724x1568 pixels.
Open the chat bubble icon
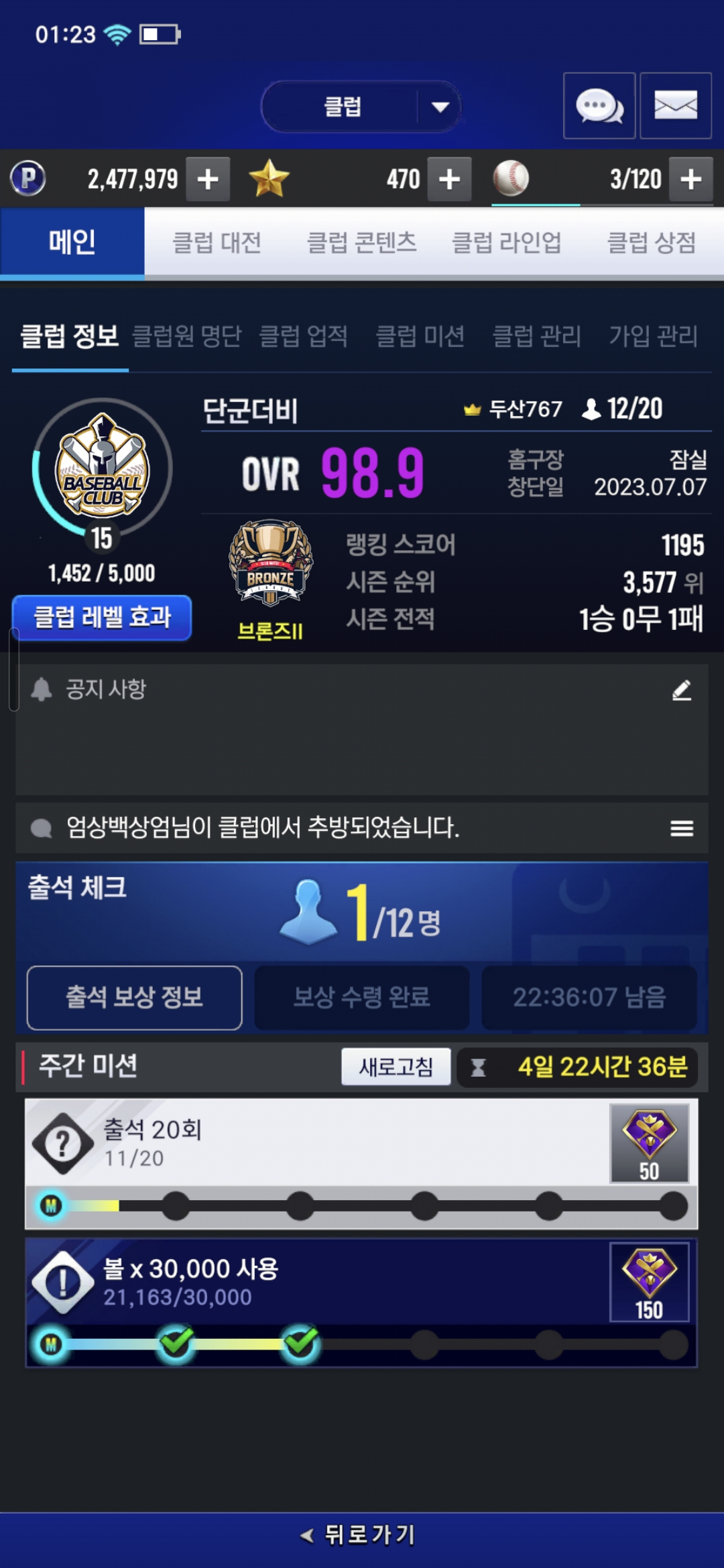pos(599,106)
